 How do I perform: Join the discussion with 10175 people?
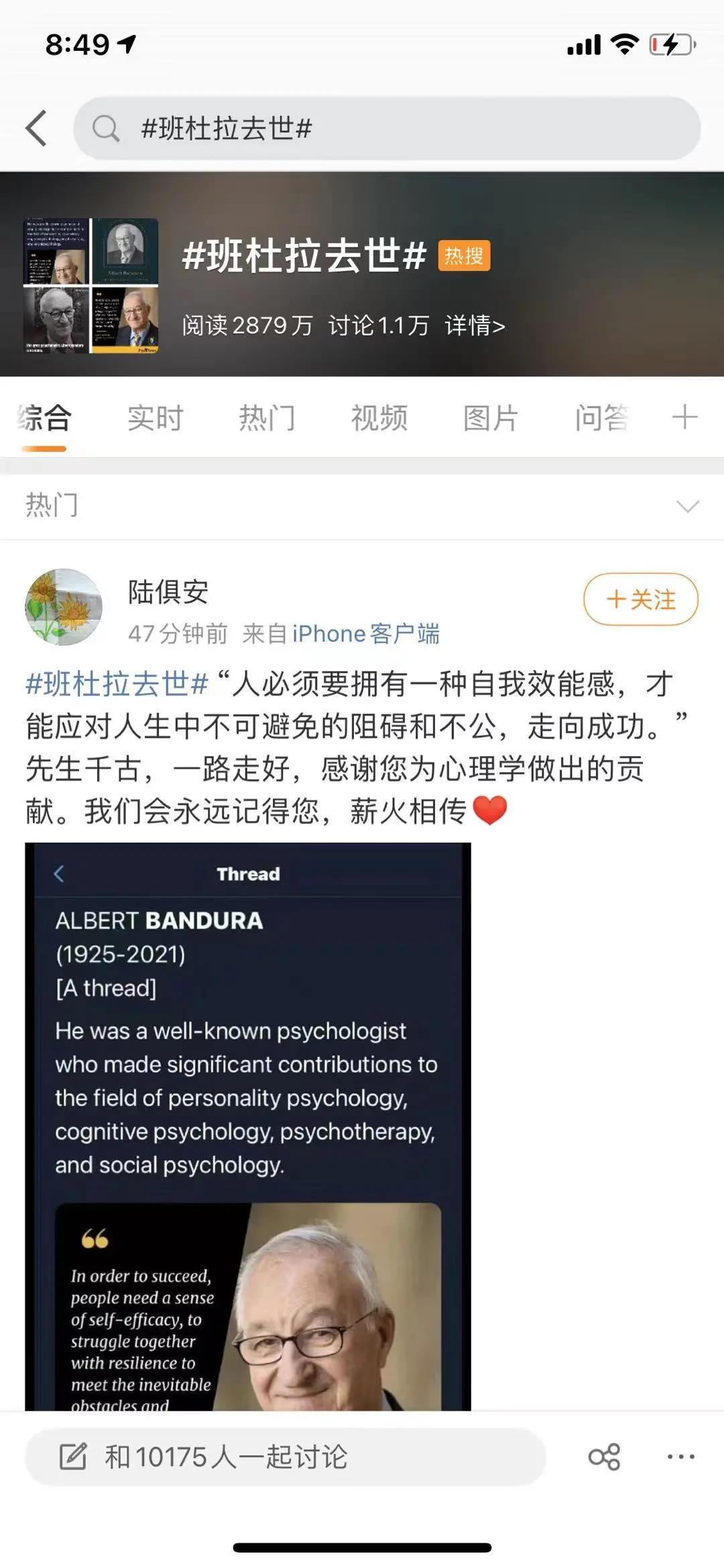[285, 1457]
